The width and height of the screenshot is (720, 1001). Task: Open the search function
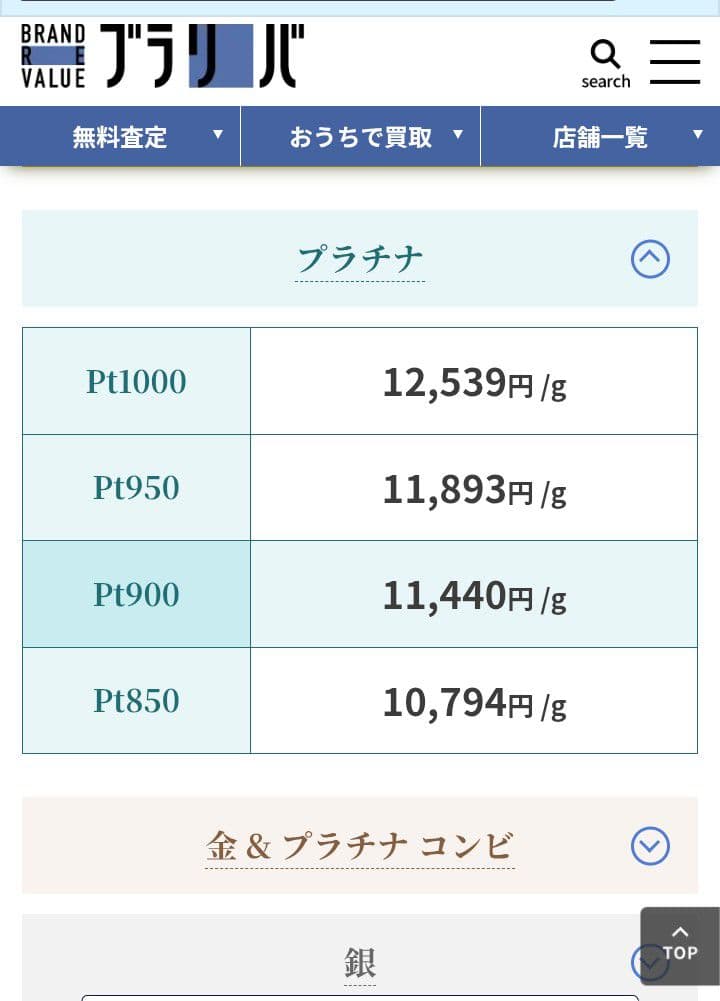point(605,56)
